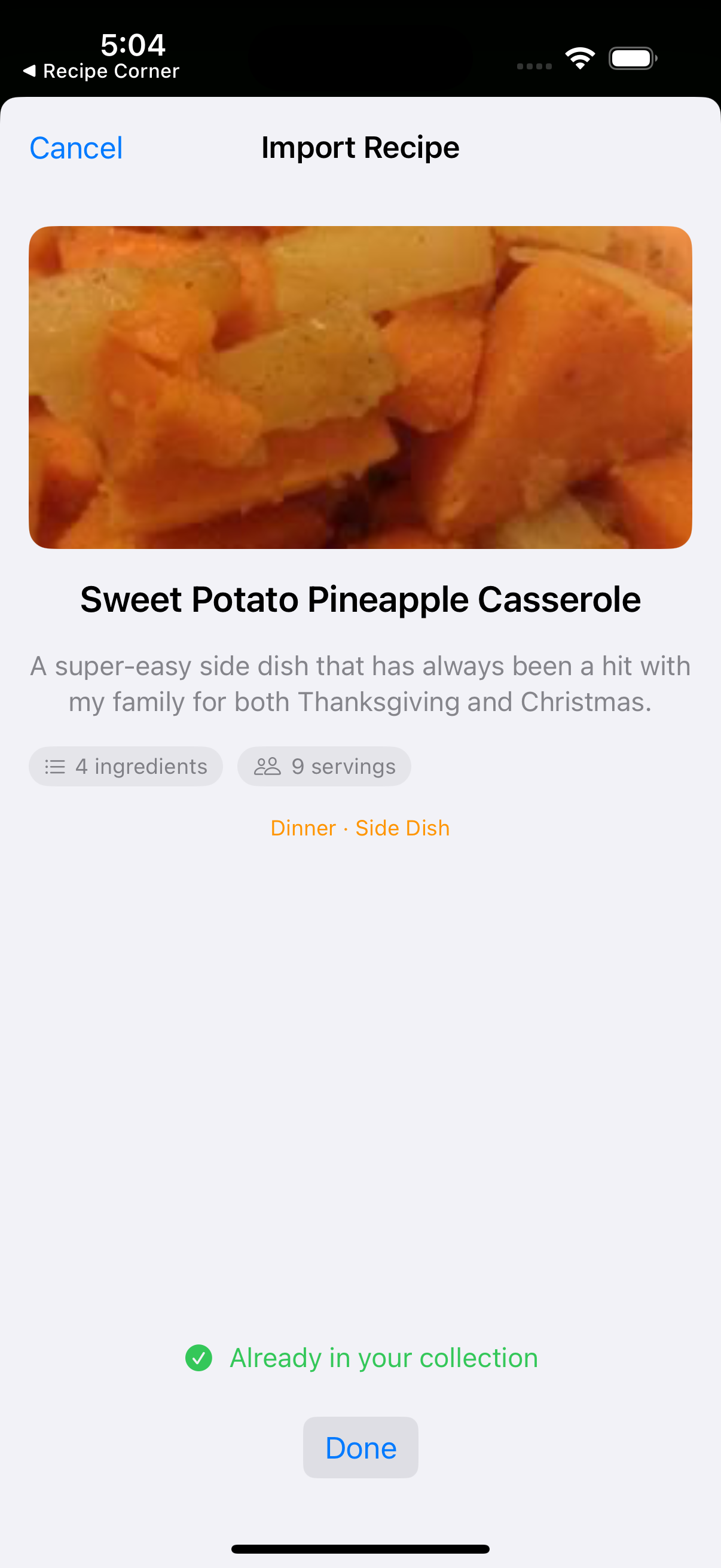721x1568 pixels.
Task: Tap the cellular signal dots icon
Action: point(534,66)
